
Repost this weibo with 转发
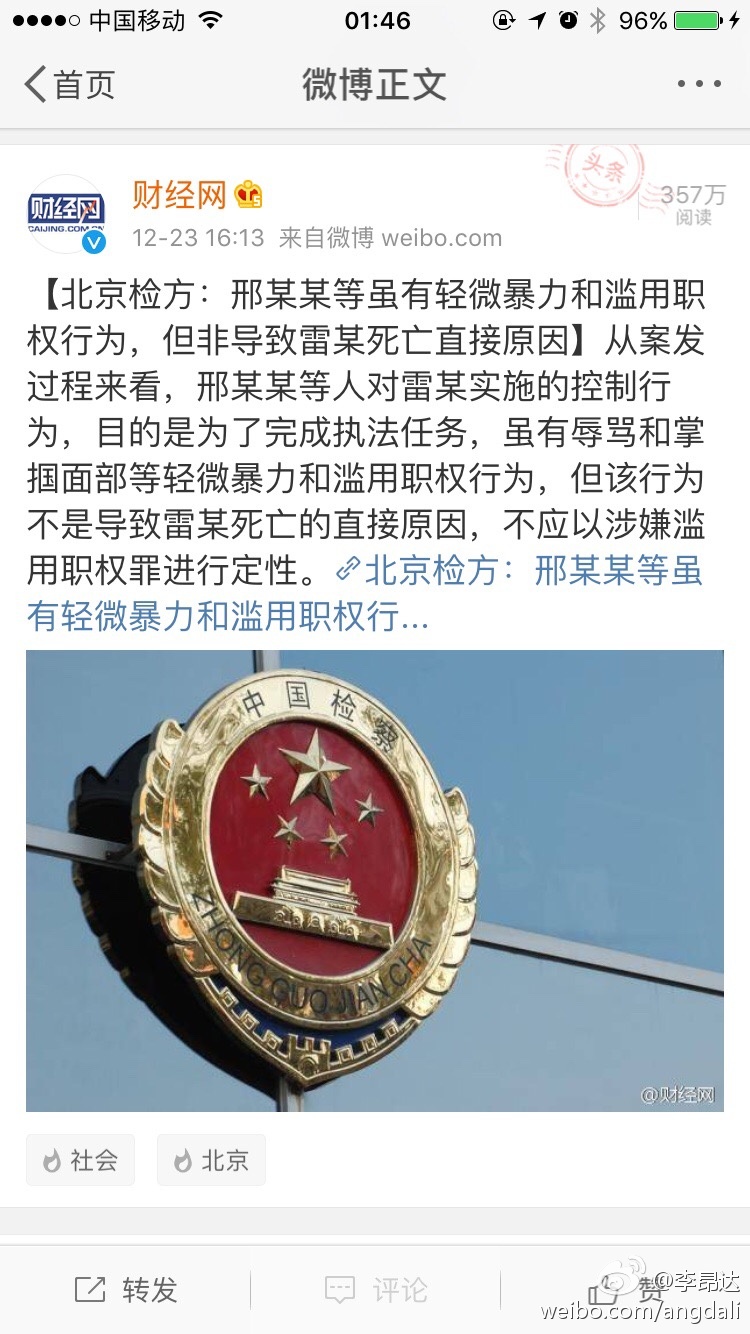(125, 1290)
